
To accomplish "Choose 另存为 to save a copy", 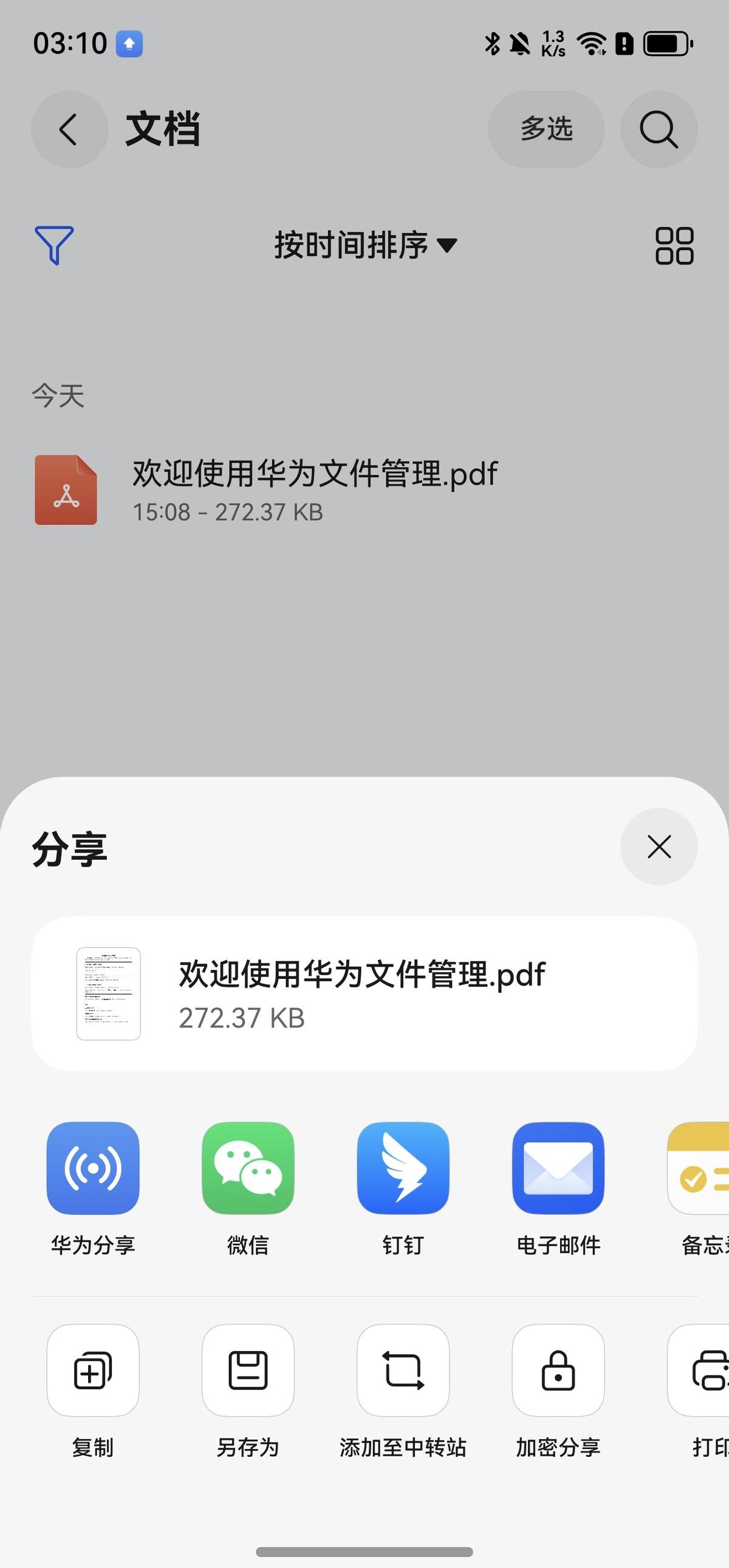I will 248,1370.
